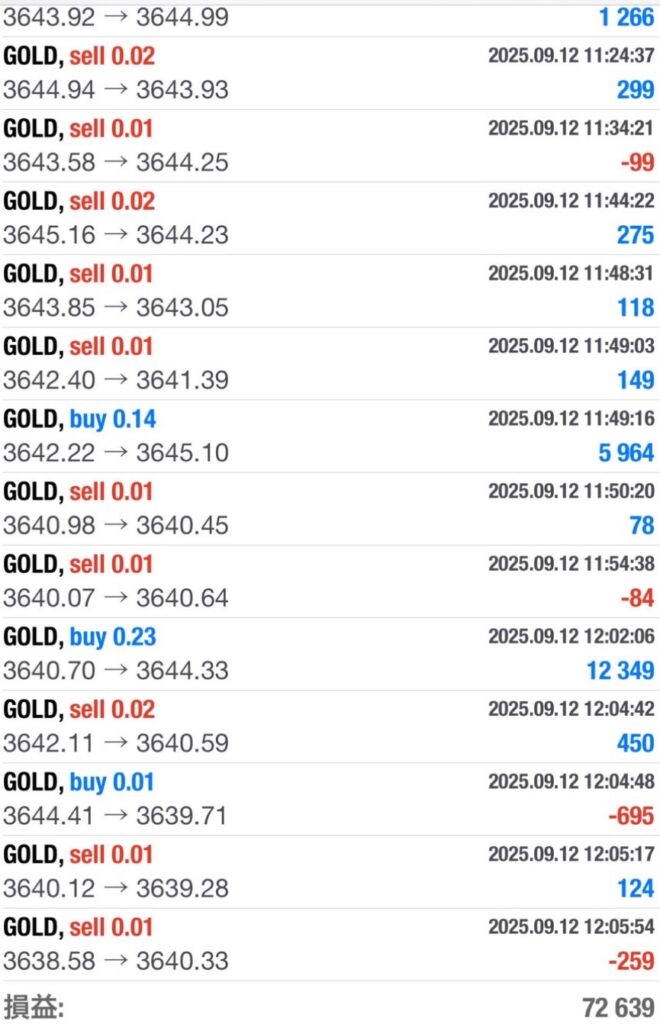
Task: View the GOLD sell 0.02 trade at 12:04:42
Action: 330,726
